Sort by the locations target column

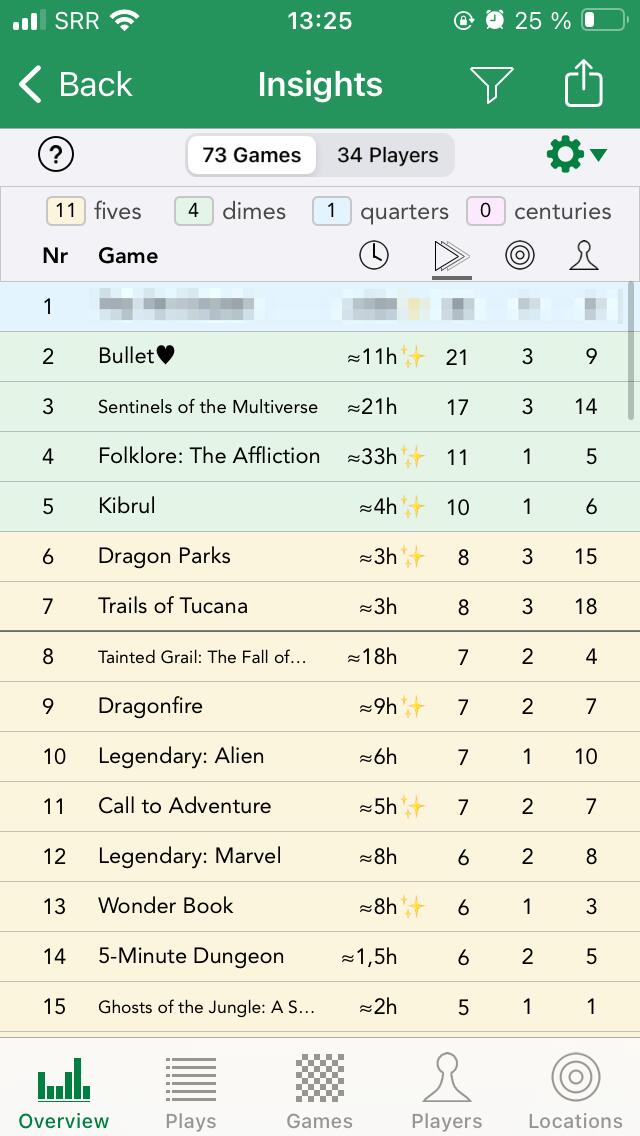519,256
